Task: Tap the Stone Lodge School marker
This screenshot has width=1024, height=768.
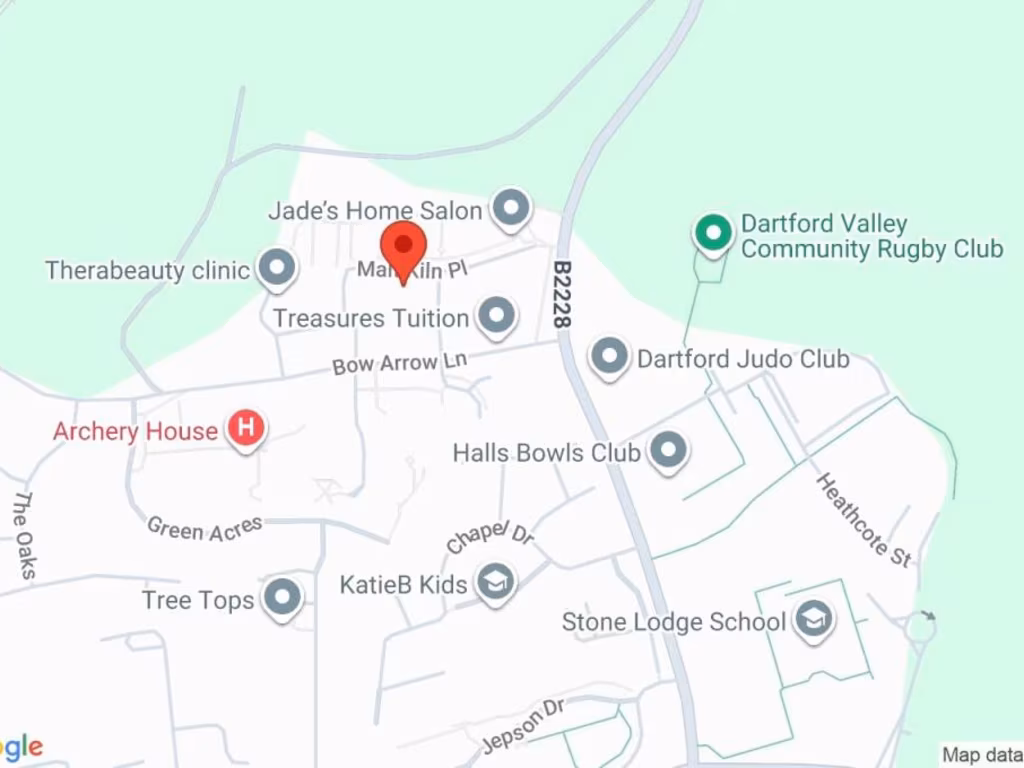Action: [814, 620]
